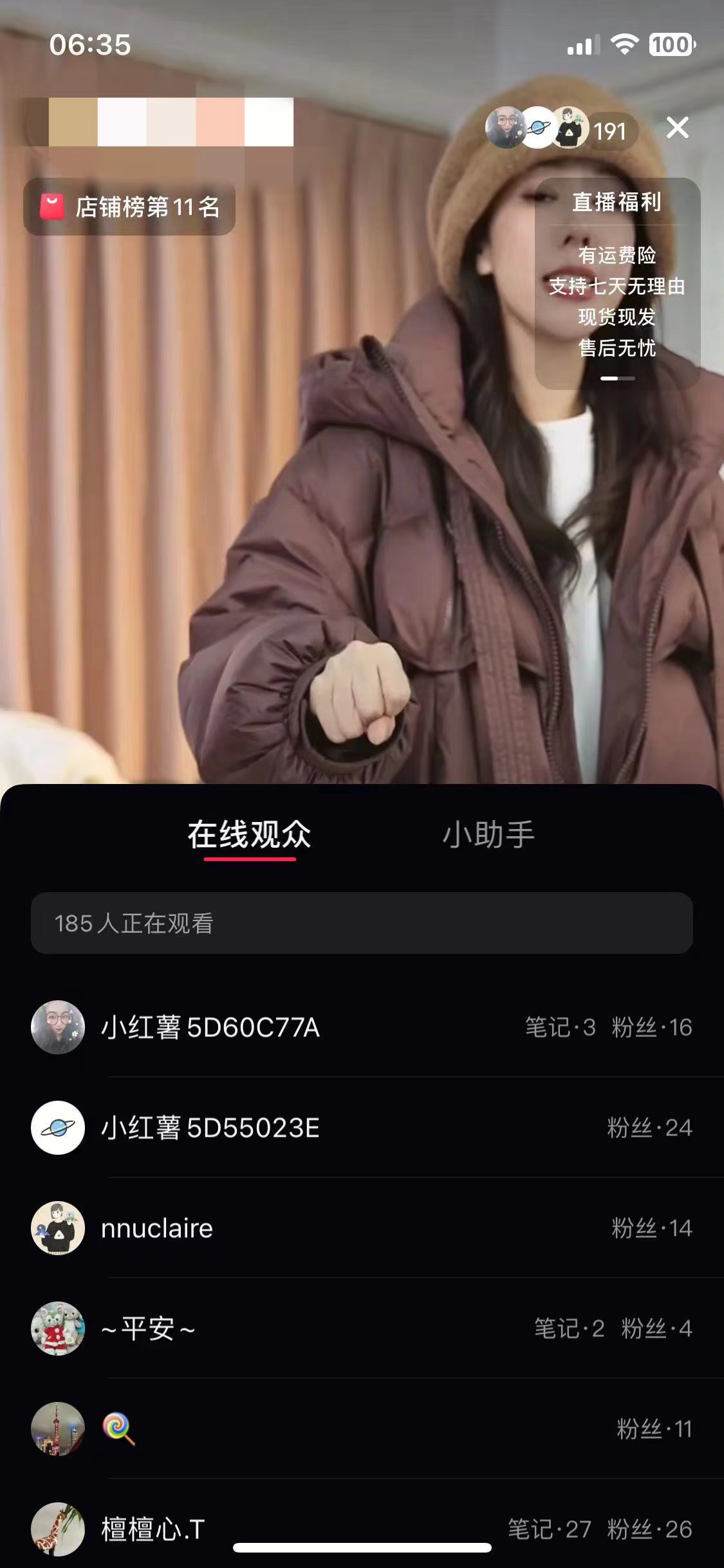The image size is (724, 1568).
Task: Open the lollipop emoji viewer's profile
Action: pyautogui.click(x=118, y=1429)
